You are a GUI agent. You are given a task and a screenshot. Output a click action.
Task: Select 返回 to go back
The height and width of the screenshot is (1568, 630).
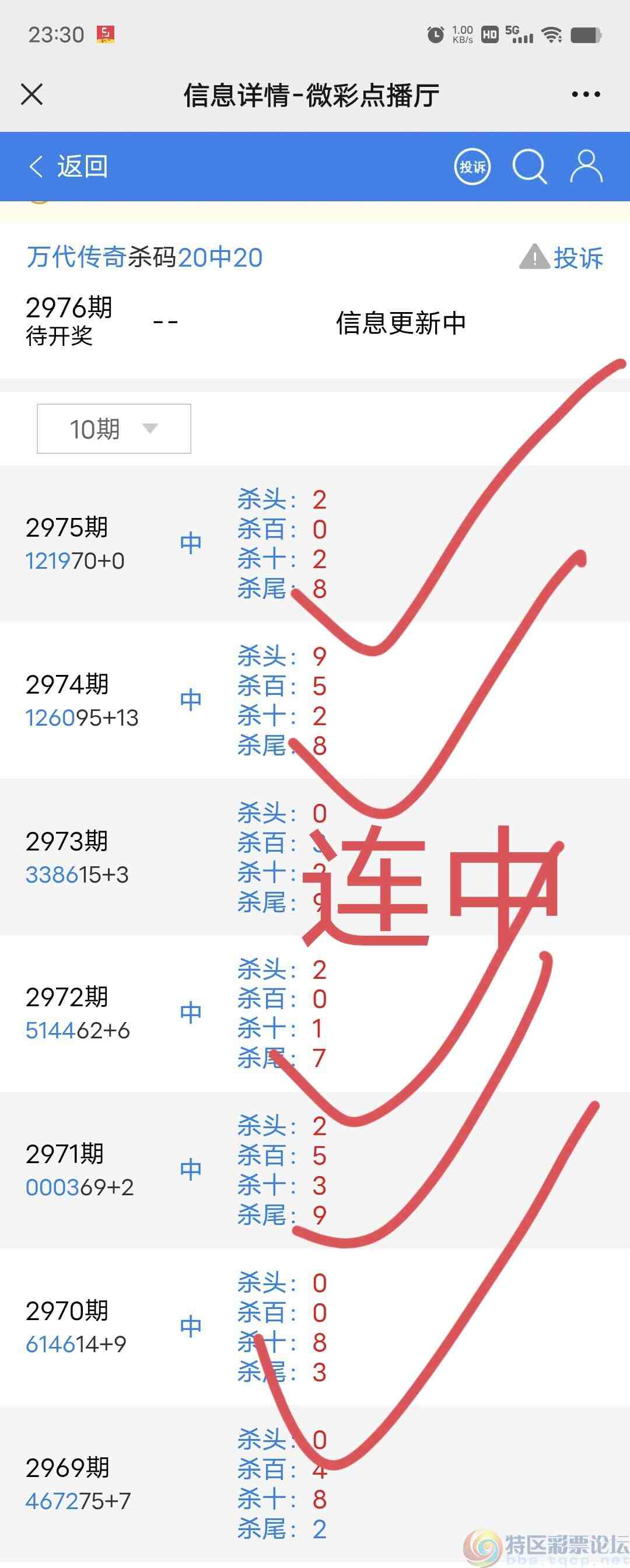point(83,167)
